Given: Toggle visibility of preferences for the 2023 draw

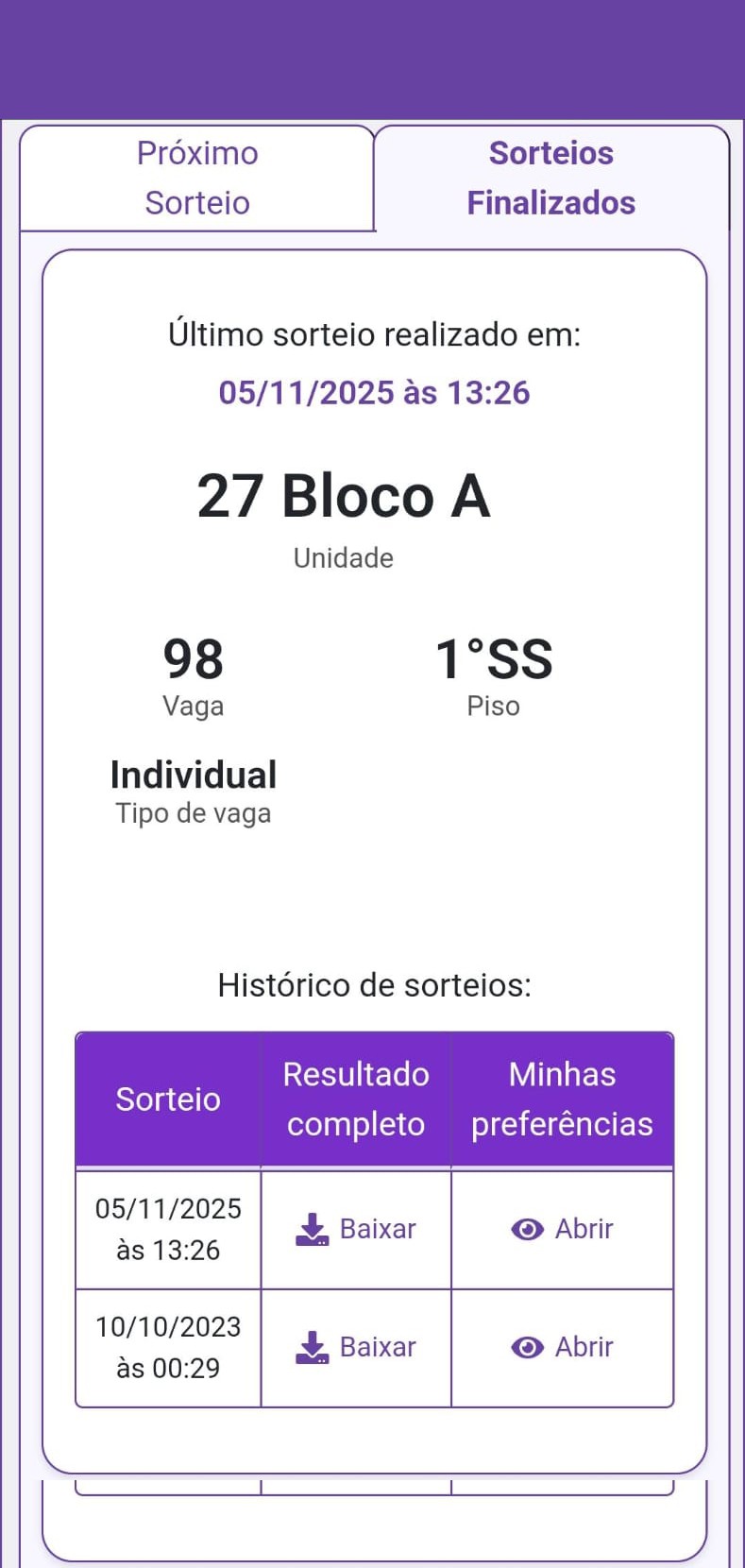Looking at the screenshot, I should 526,1345.
